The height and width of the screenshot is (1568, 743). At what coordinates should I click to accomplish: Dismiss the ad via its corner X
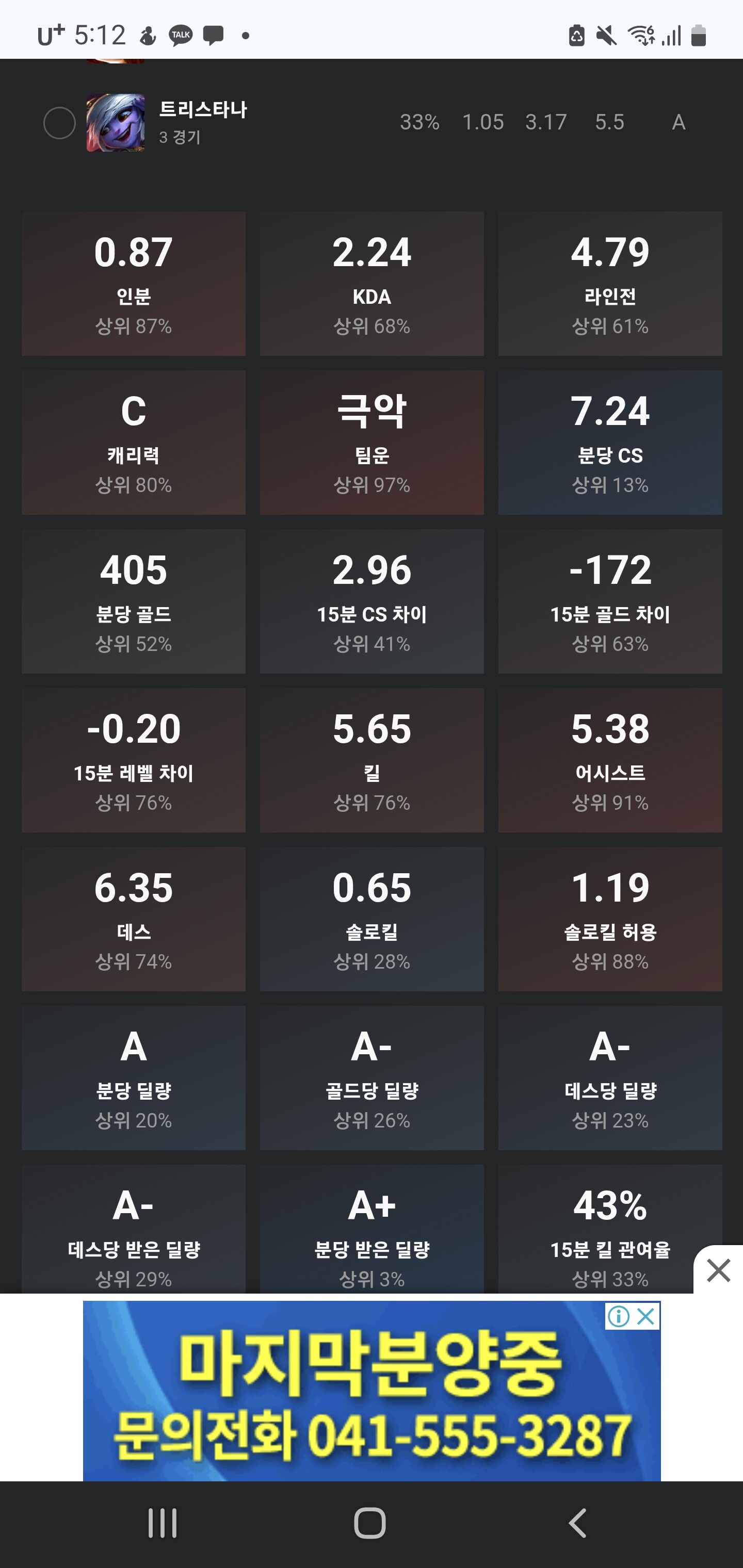point(646,1317)
